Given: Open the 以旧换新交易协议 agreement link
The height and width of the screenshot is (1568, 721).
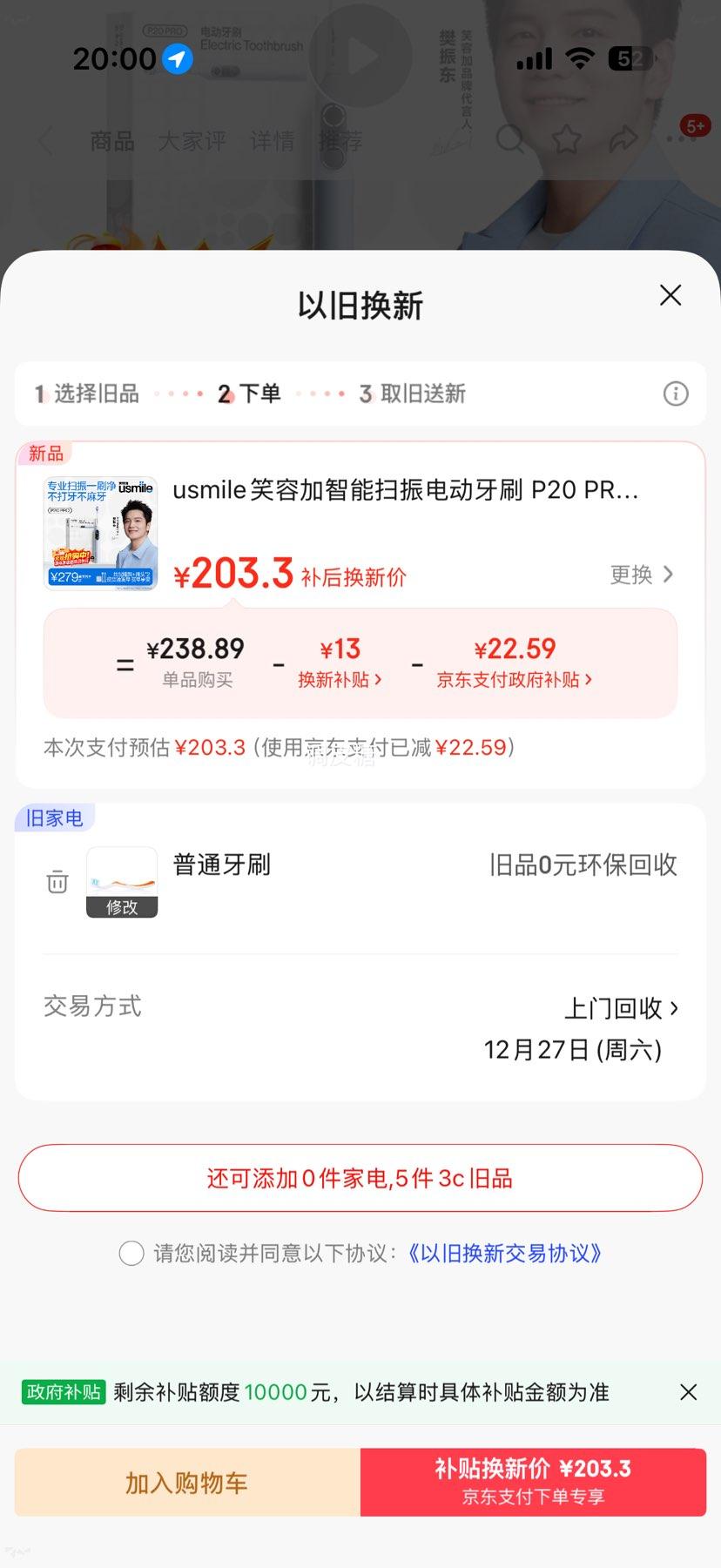Looking at the screenshot, I should [506, 1253].
